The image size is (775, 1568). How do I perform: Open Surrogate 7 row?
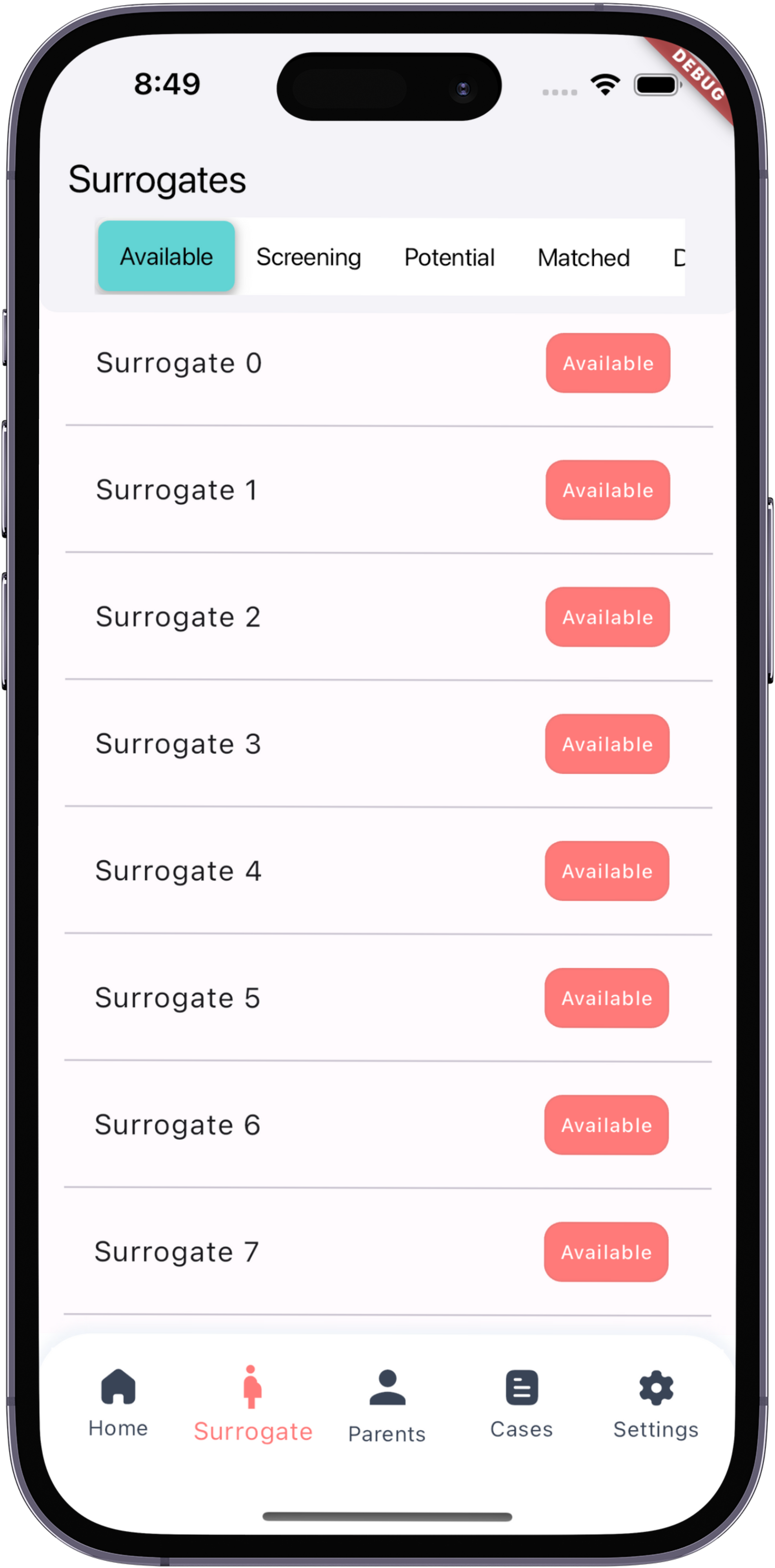[x=176, y=1252]
